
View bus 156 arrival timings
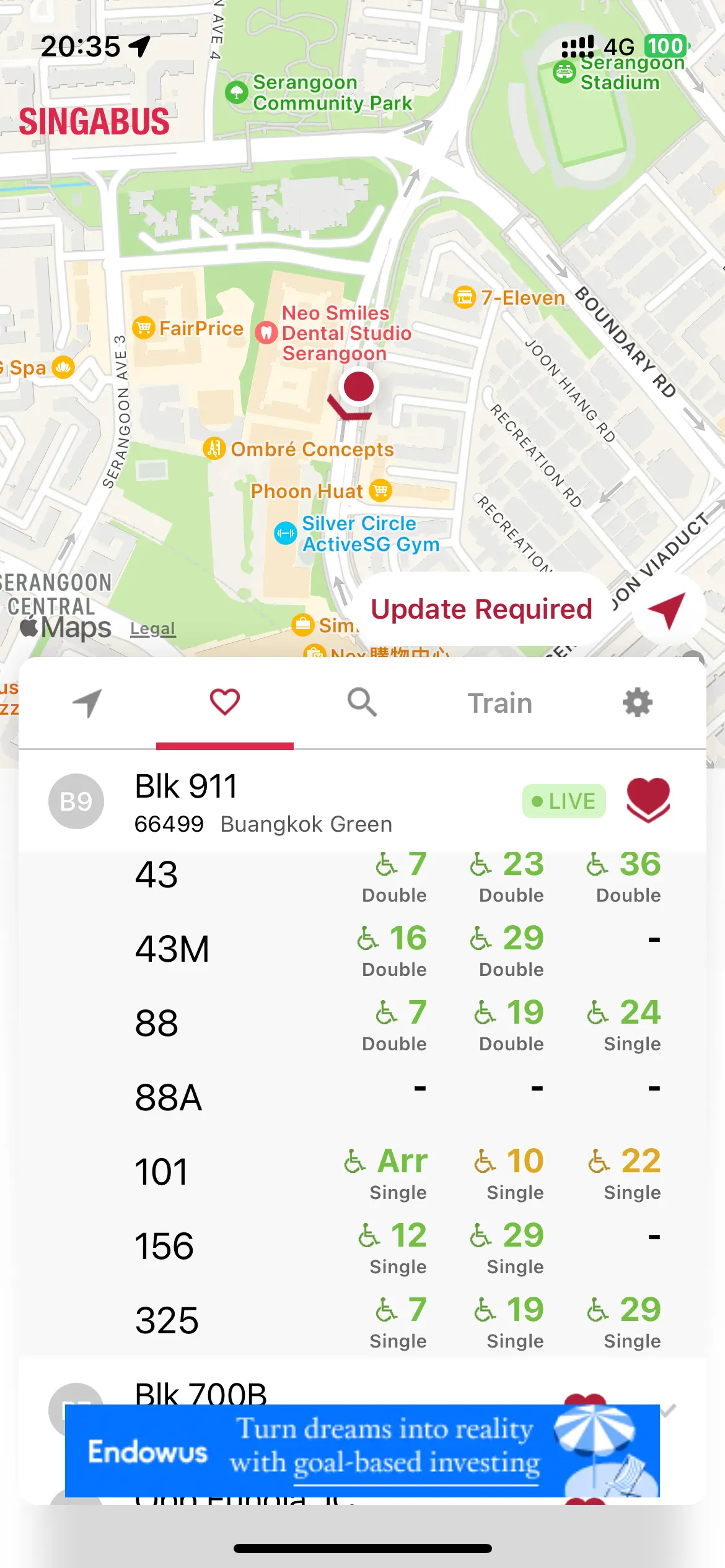coord(362,1248)
